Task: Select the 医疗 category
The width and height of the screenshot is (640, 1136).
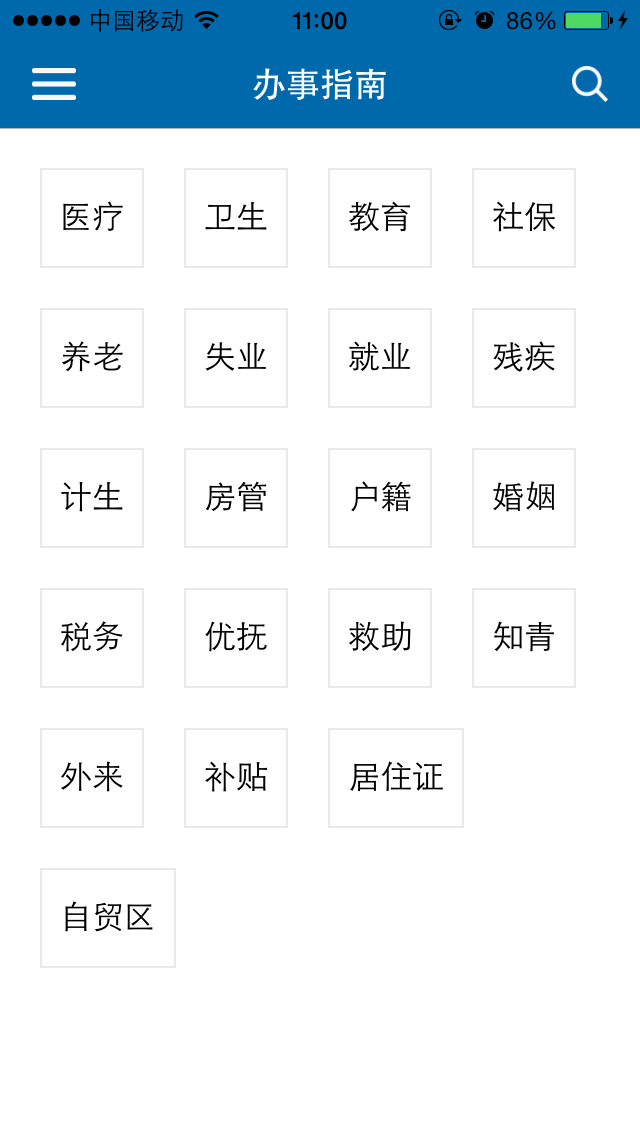Action: (92, 218)
